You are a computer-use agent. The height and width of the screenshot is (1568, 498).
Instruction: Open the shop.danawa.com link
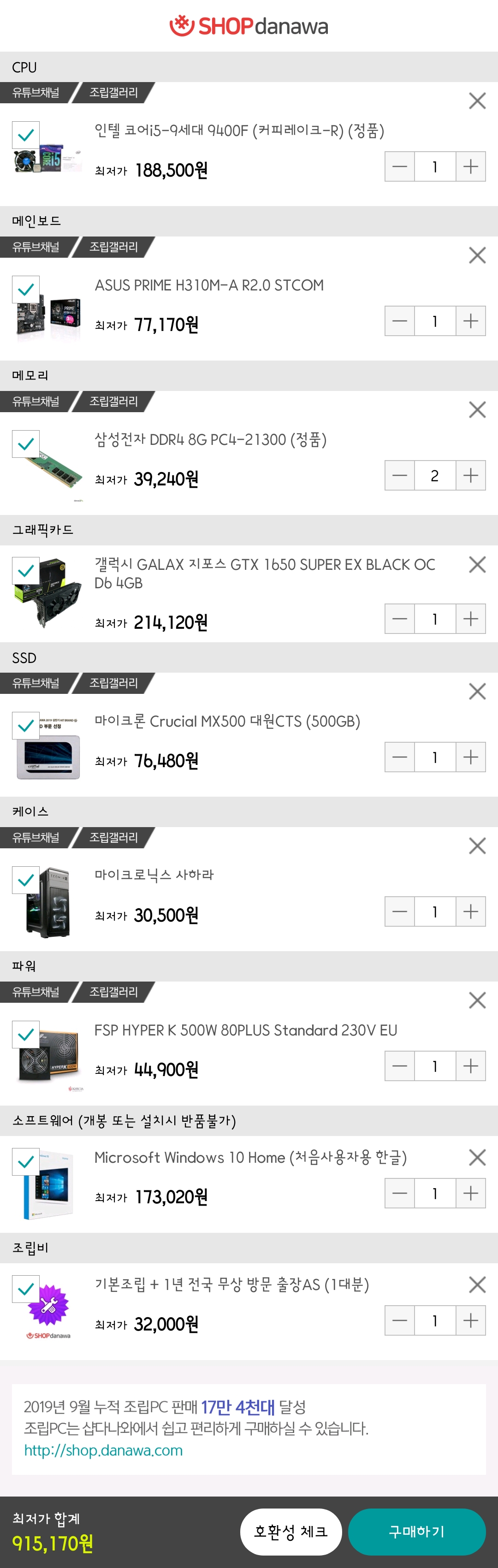103,1450
